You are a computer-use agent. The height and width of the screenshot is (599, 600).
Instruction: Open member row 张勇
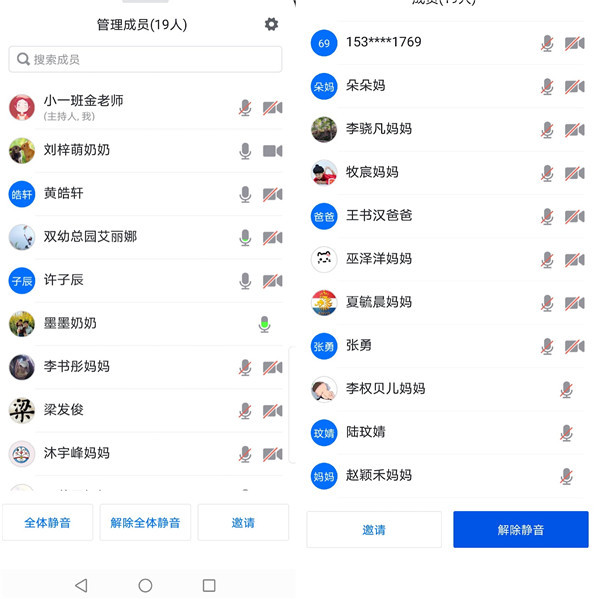(x=420, y=346)
